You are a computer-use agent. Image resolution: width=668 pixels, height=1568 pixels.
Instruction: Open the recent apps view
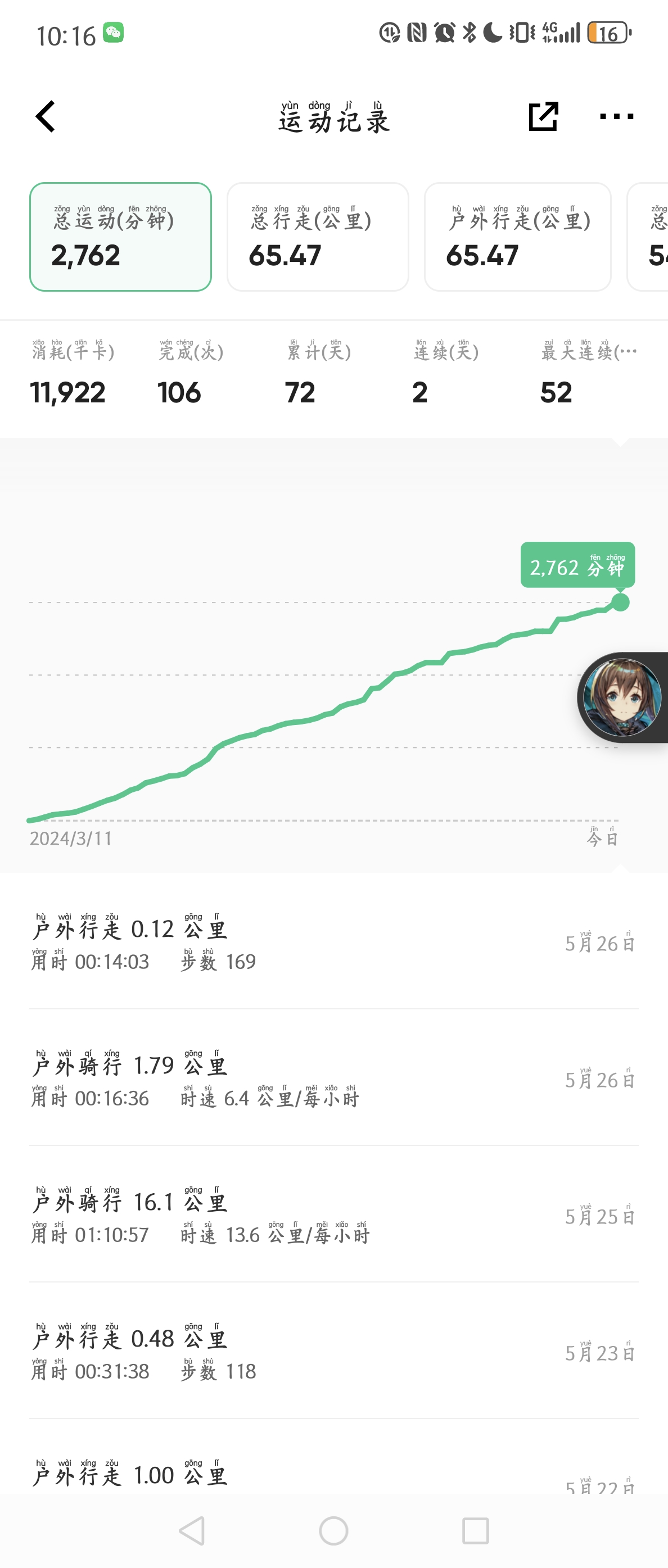coord(475,1531)
